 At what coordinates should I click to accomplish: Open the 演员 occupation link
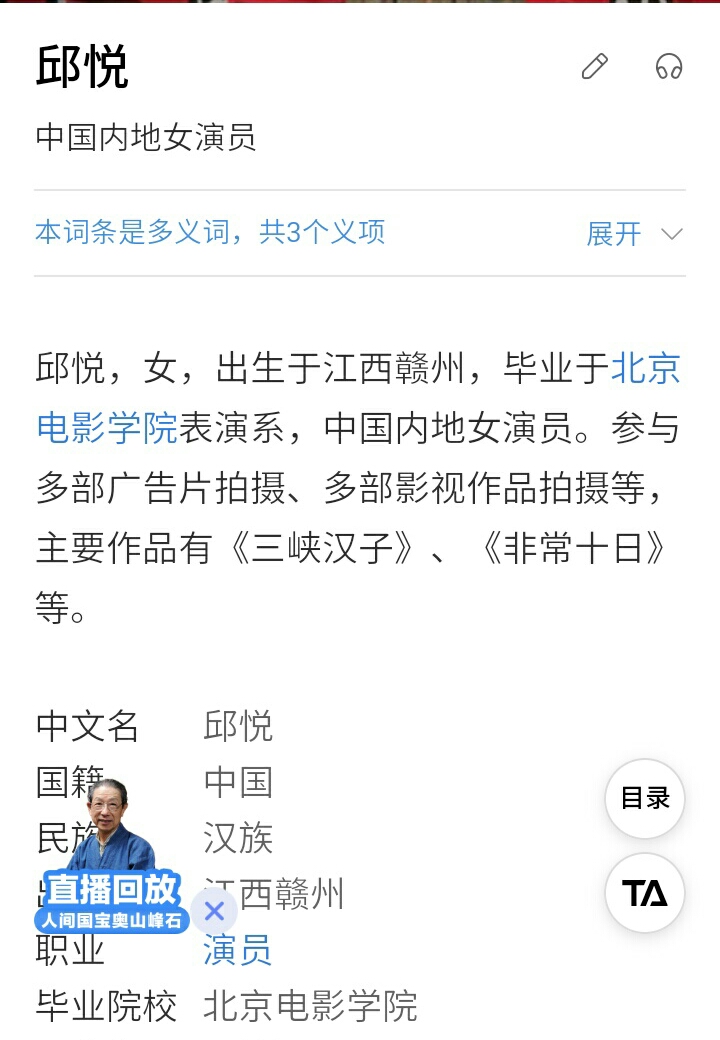point(238,950)
